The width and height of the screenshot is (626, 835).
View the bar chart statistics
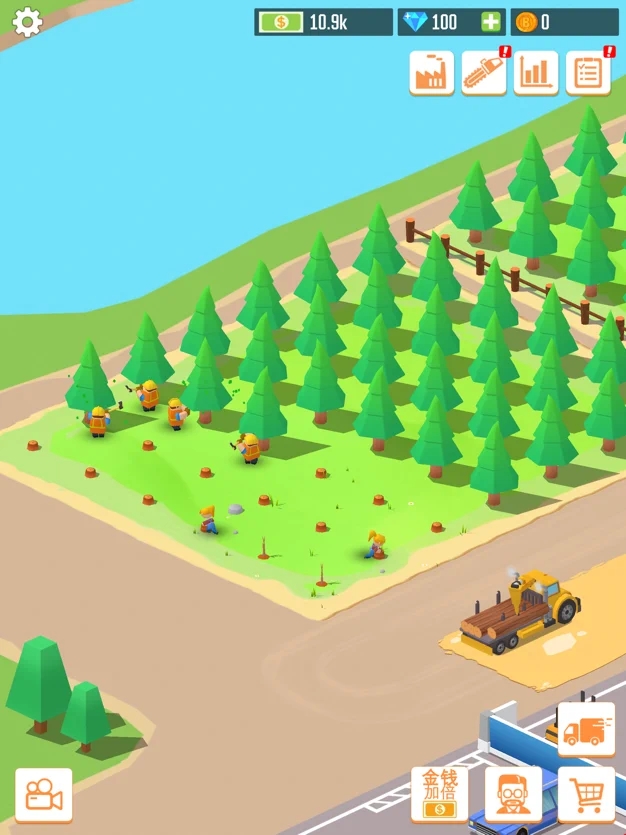(x=536, y=73)
